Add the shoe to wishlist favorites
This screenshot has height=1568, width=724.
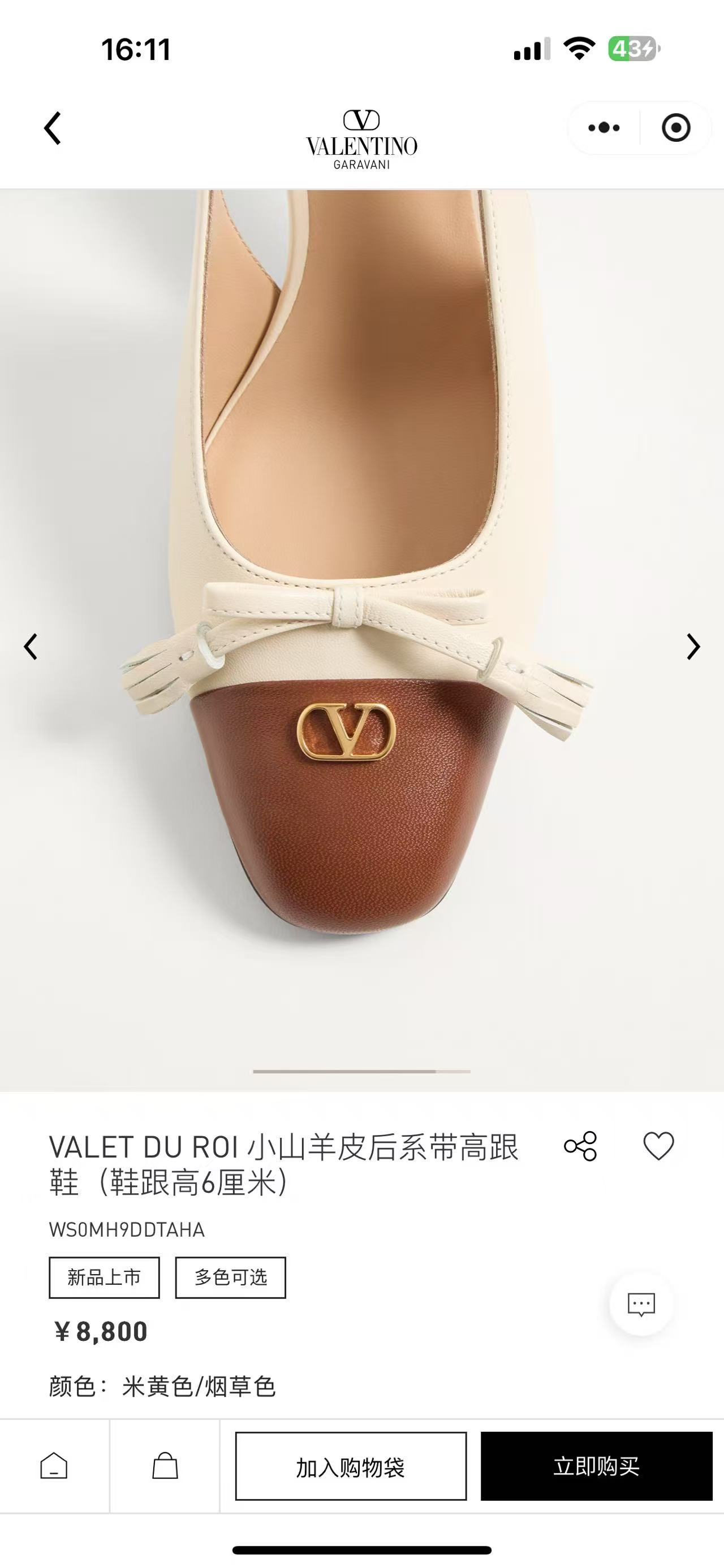coord(659,1146)
